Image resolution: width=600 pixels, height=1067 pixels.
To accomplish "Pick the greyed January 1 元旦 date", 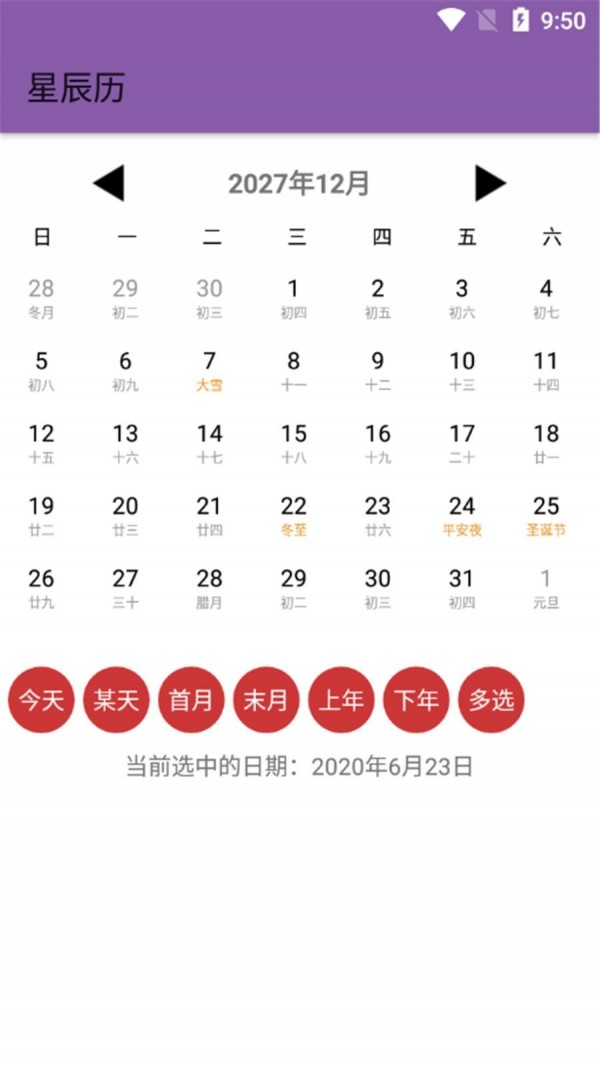I will tap(546, 587).
